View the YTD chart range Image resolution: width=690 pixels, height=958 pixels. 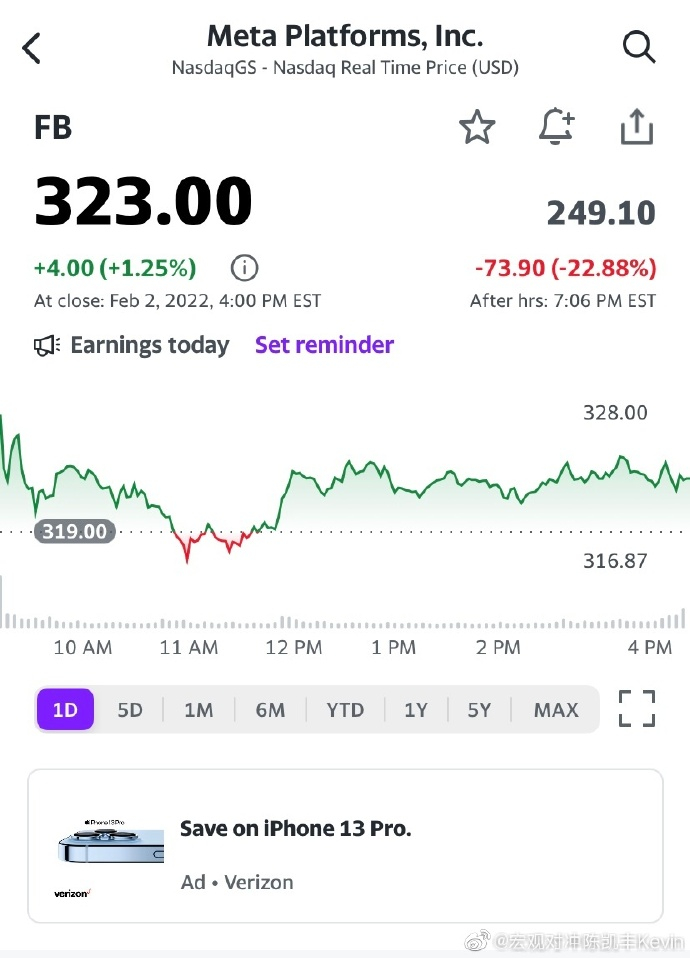(345, 710)
